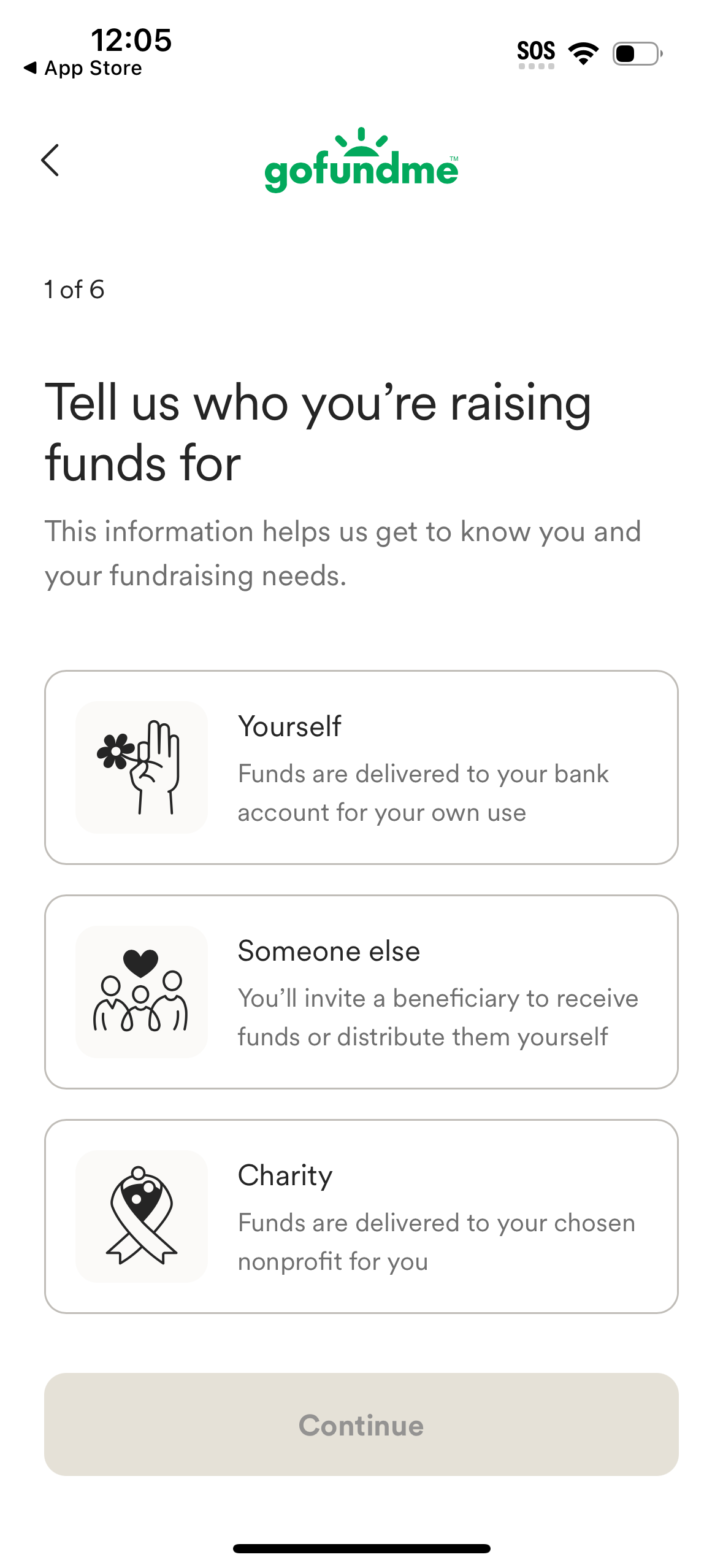Click the awareness ribbon Charity icon
The width and height of the screenshot is (723, 1568).
[141, 1215]
